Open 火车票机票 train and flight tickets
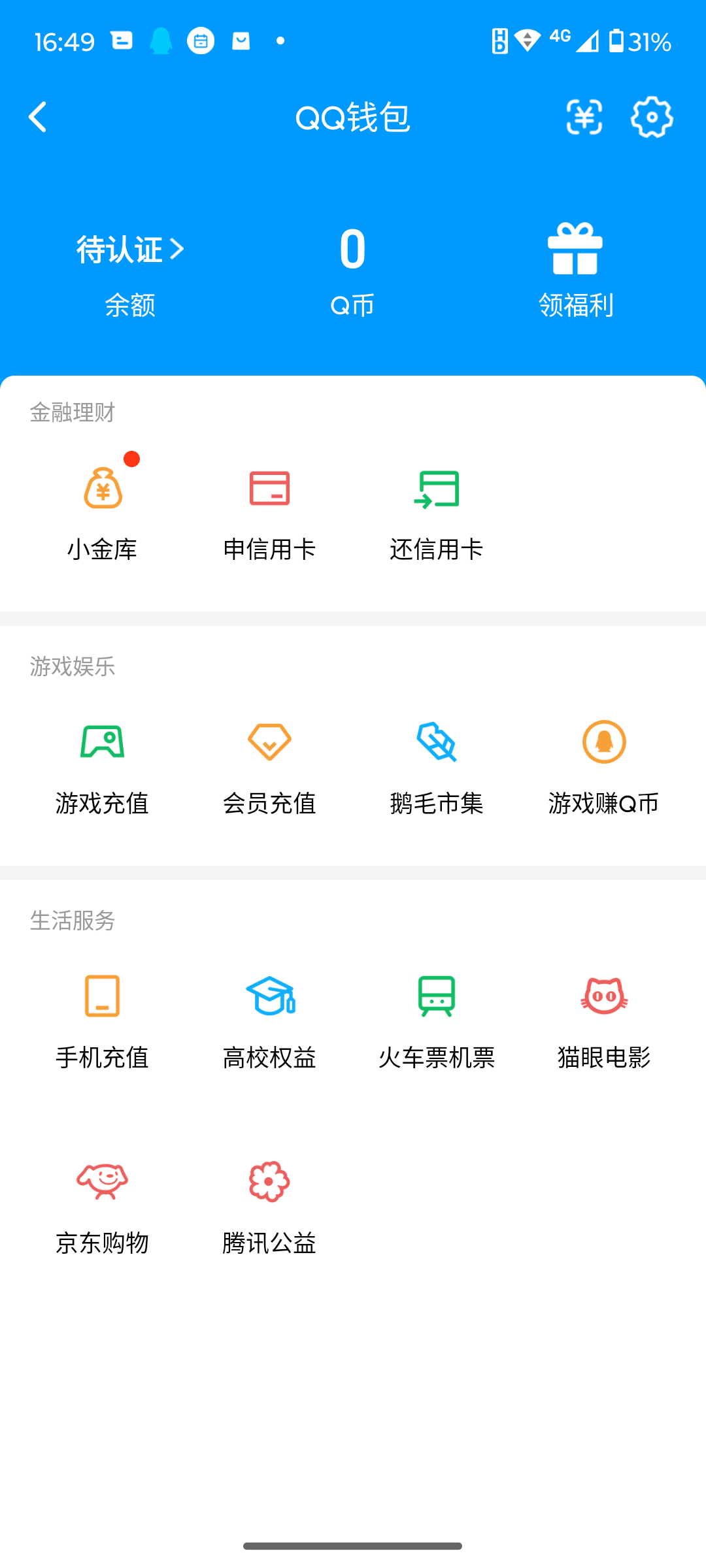This screenshot has height=1568, width=706. click(x=436, y=1019)
